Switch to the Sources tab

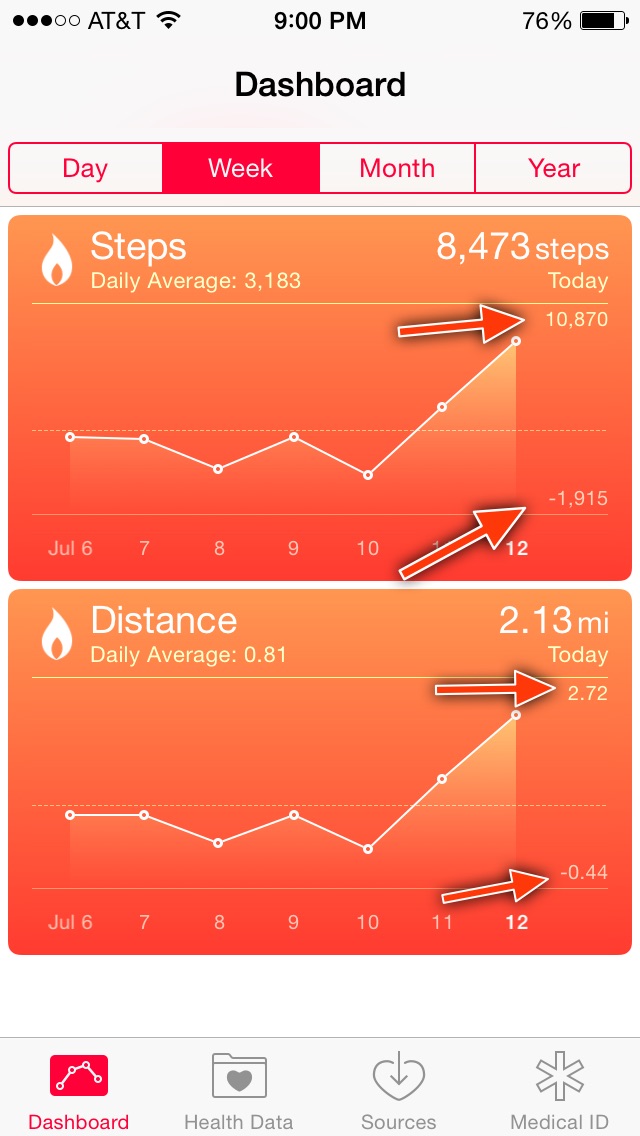point(399,1090)
